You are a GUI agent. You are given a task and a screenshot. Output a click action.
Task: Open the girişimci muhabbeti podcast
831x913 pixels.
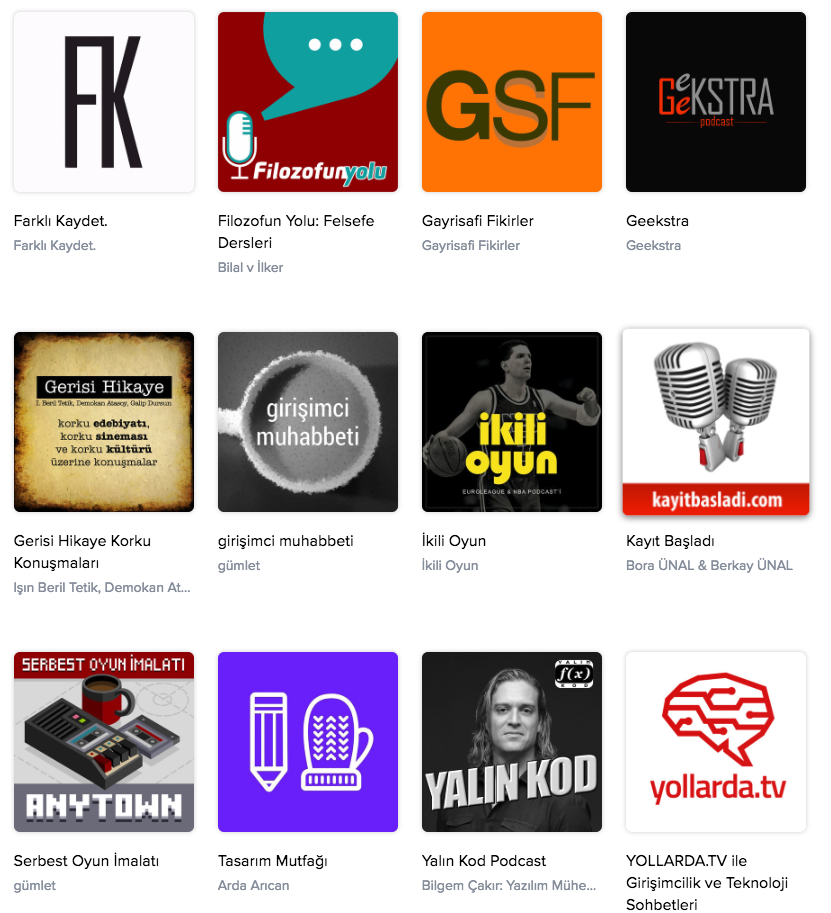click(x=308, y=422)
